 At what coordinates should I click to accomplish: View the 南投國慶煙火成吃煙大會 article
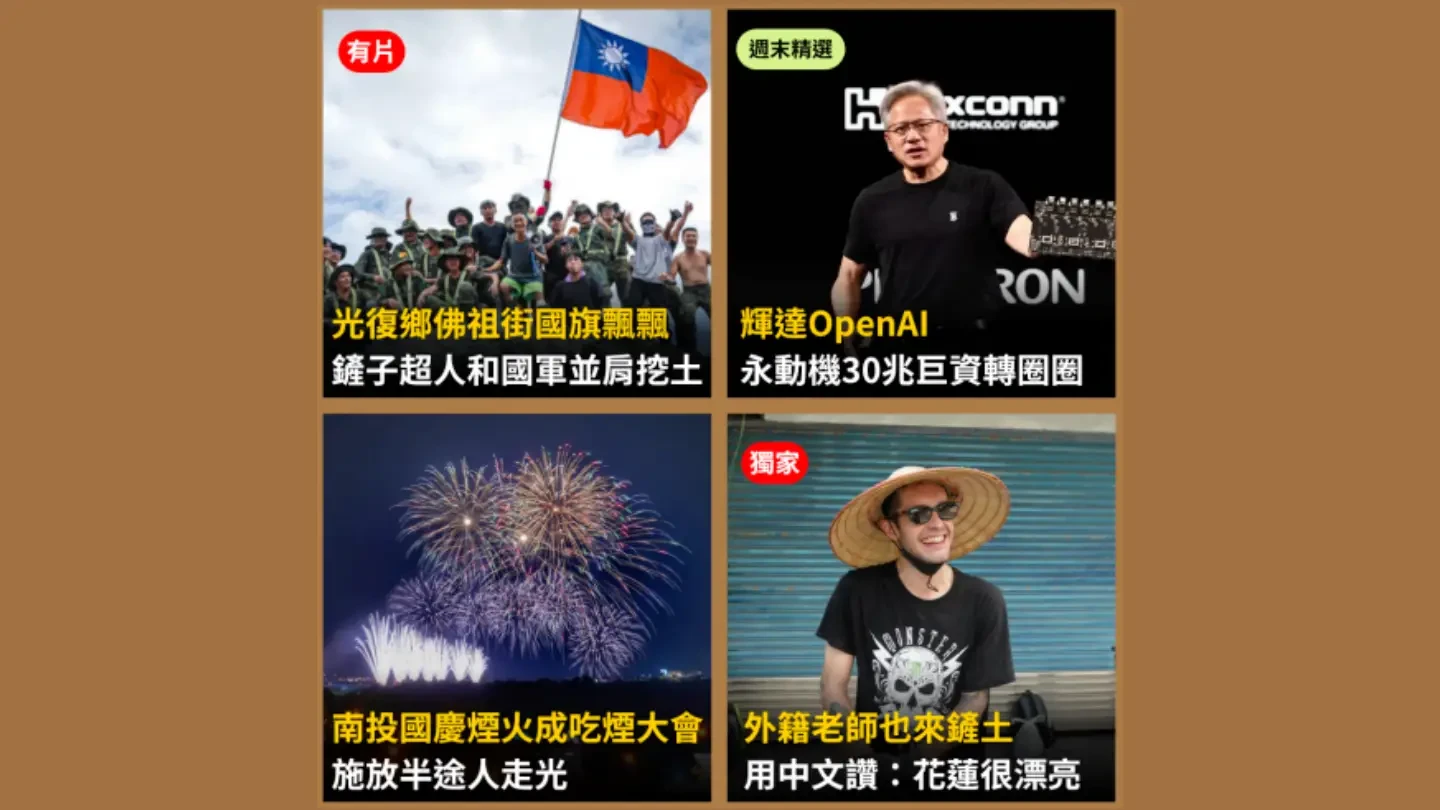(x=516, y=607)
